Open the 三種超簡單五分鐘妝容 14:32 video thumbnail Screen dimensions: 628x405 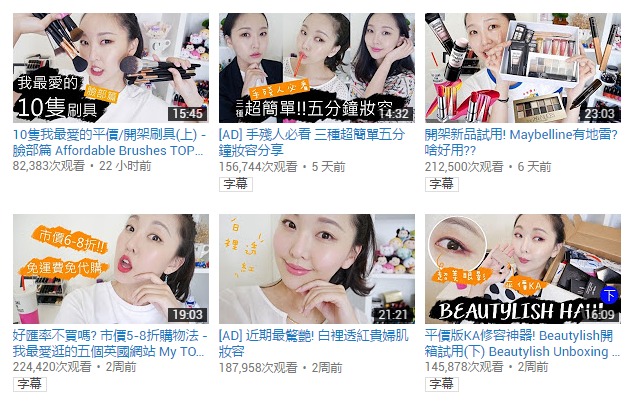(x=316, y=68)
